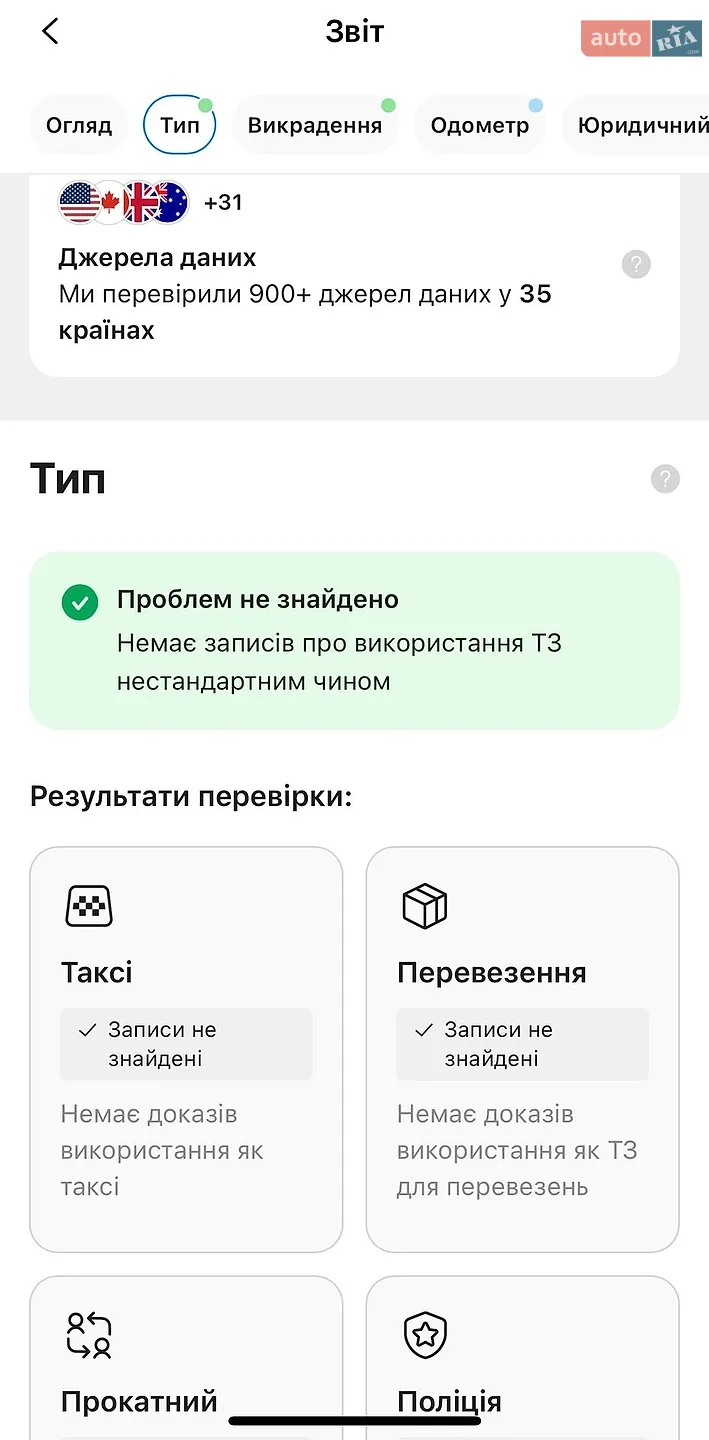The width and height of the screenshot is (709, 1440).
Task: Open the Прокатний result card
Action: 186,1358
